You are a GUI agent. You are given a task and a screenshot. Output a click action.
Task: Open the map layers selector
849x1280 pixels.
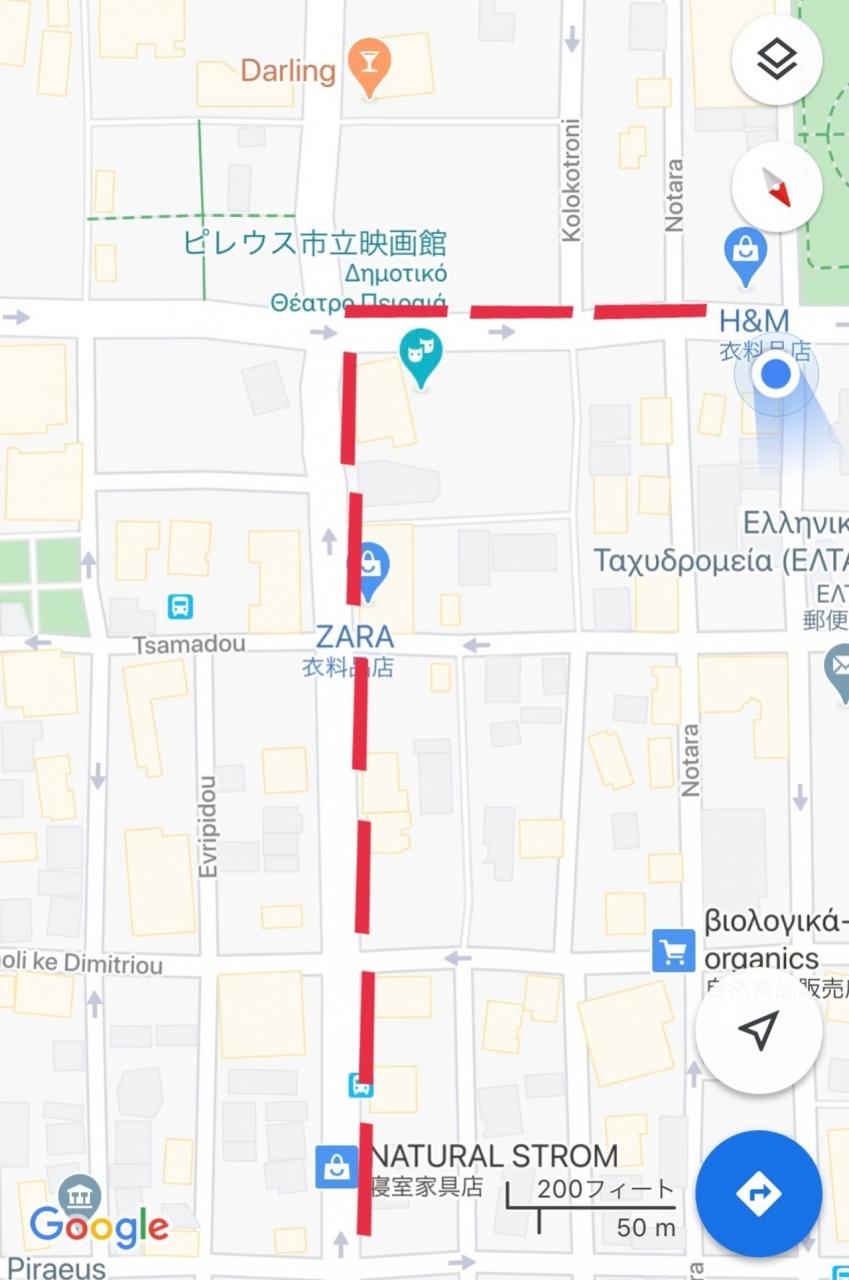click(x=777, y=61)
